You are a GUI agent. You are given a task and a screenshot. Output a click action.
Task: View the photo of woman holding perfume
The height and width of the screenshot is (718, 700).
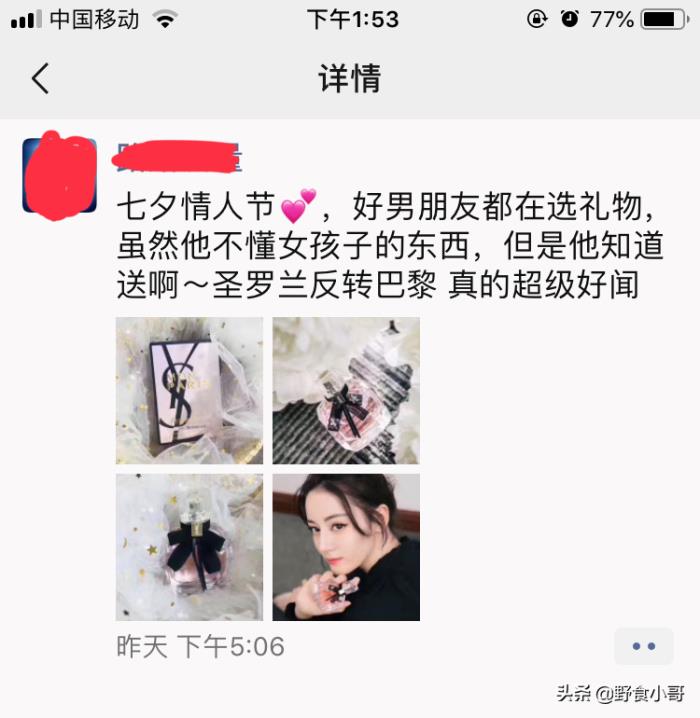click(x=346, y=547)
